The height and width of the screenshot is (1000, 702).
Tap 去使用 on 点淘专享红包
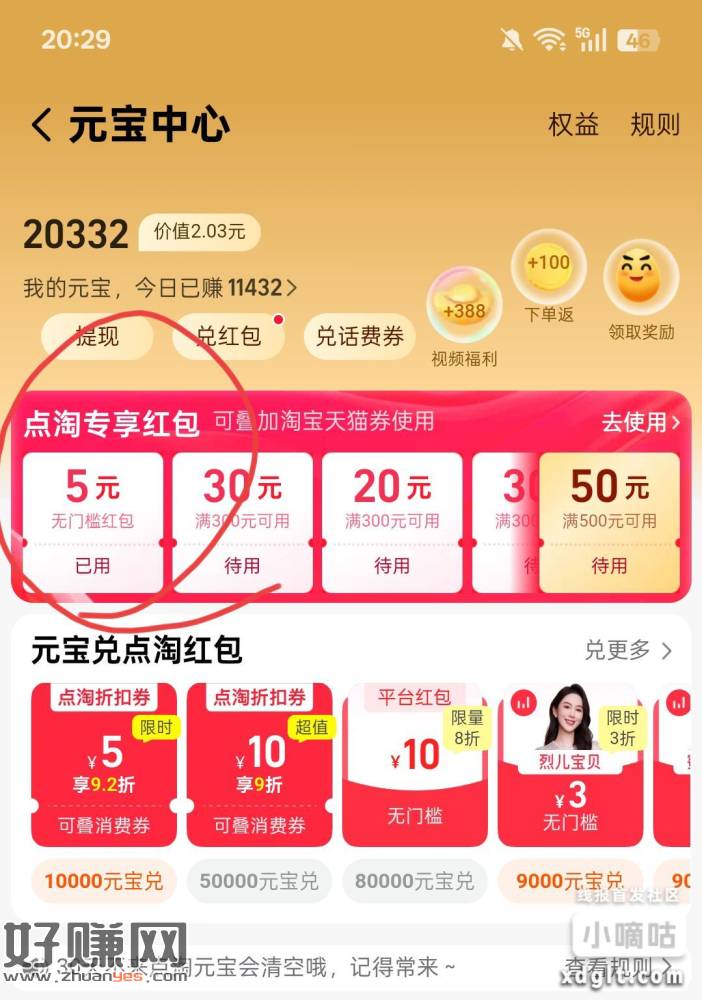pos(640,422)
